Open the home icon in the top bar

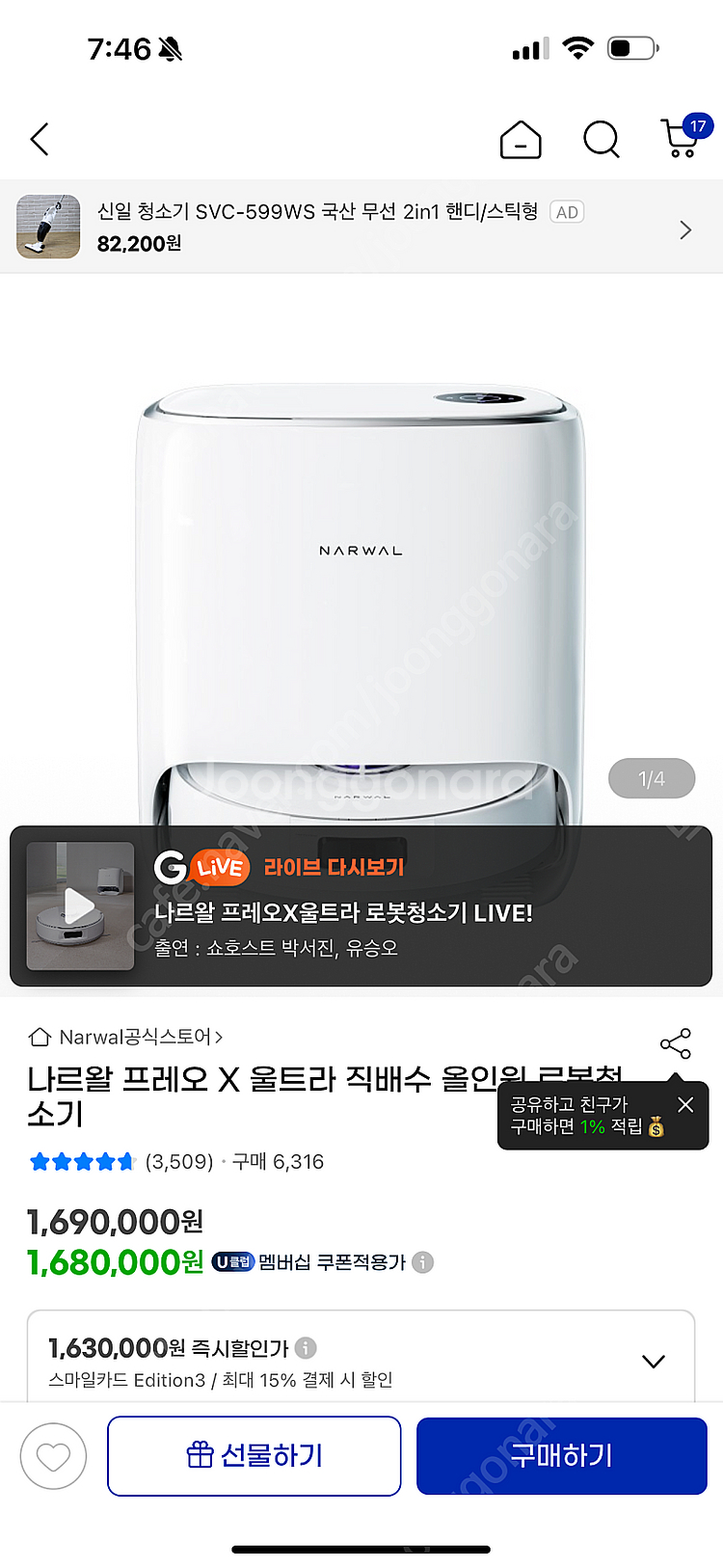pos(521,140)
